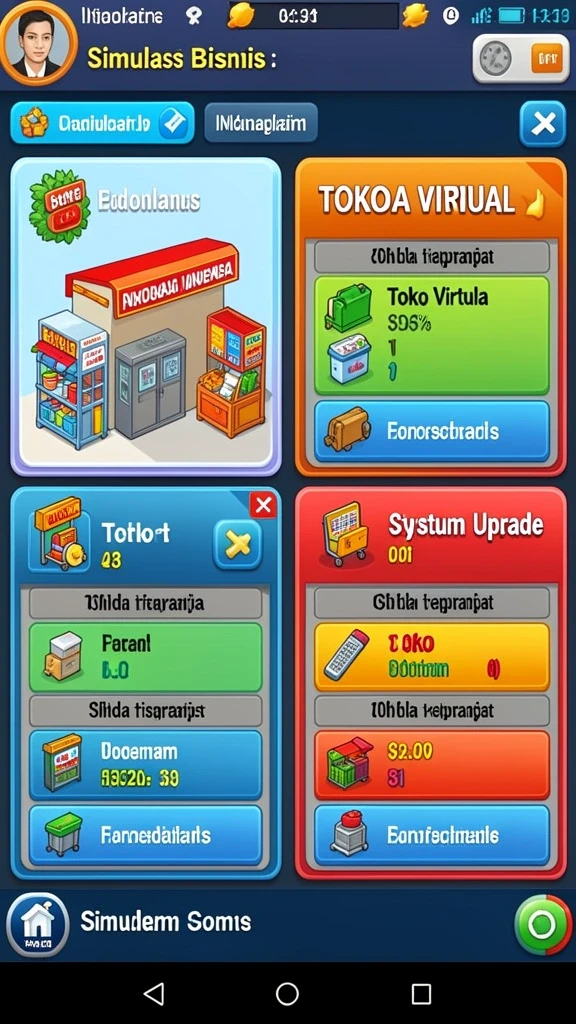Tap the Eonorscbradls button under Tokoa Virtual
The width and height of the screenshot is (576, 1024).
point(432,431)
